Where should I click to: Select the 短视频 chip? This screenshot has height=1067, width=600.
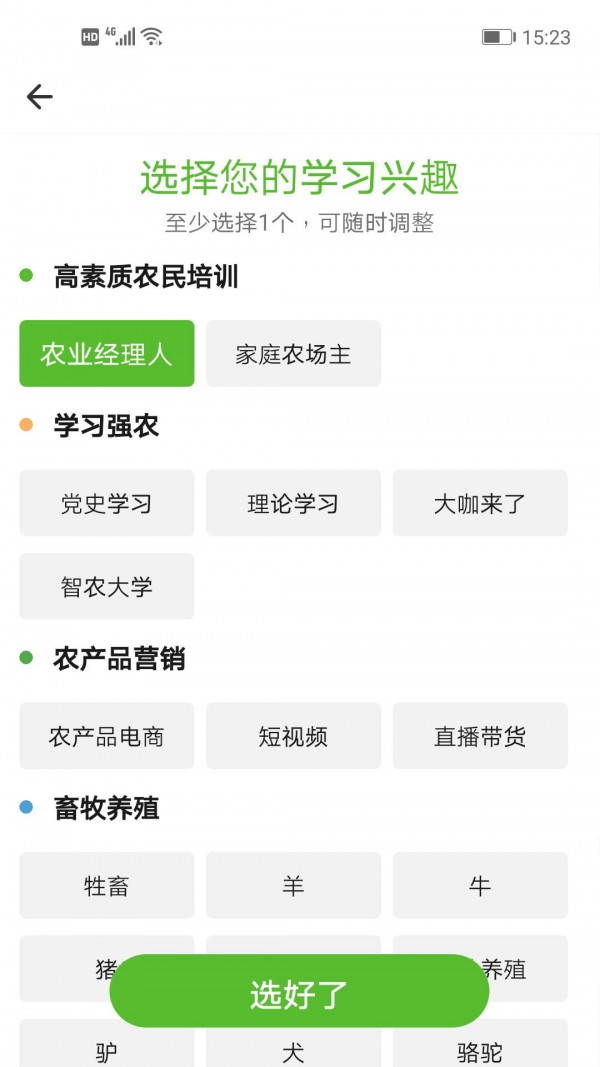[x=293, y=736]
